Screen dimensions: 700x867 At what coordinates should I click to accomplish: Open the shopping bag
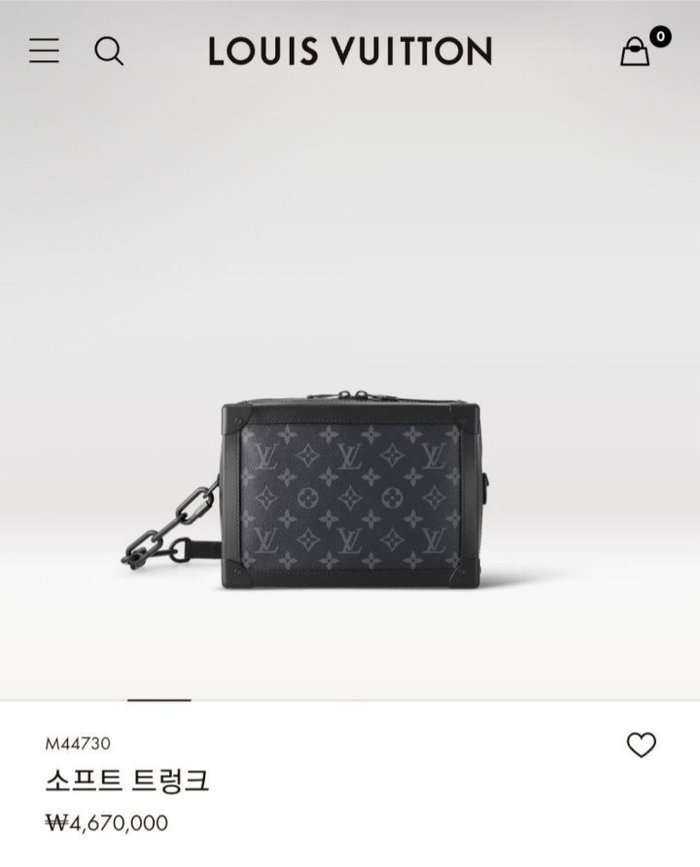(636, 52)
